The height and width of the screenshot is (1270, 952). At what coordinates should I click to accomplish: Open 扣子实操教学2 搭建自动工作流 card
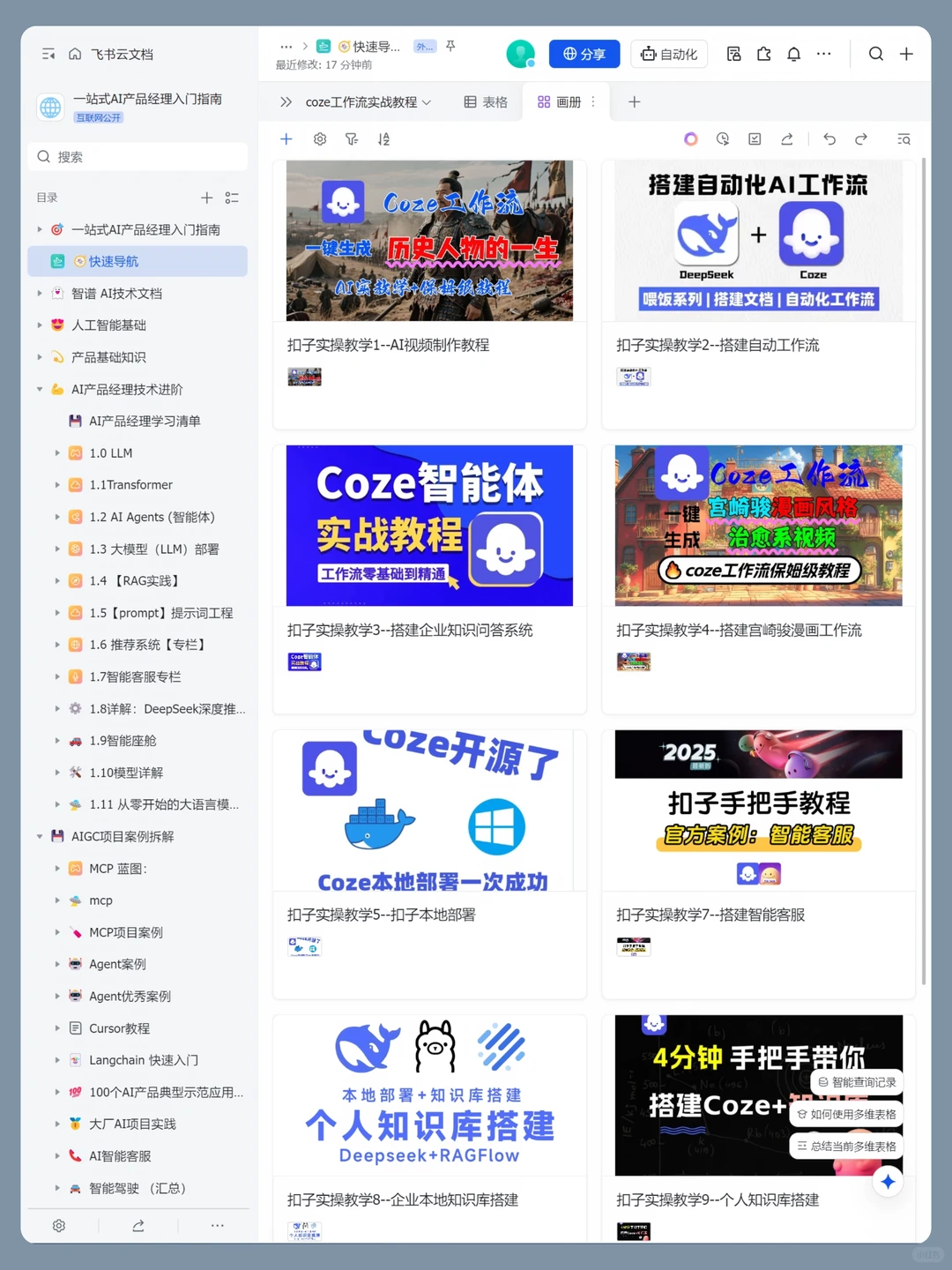coord(758,294)
